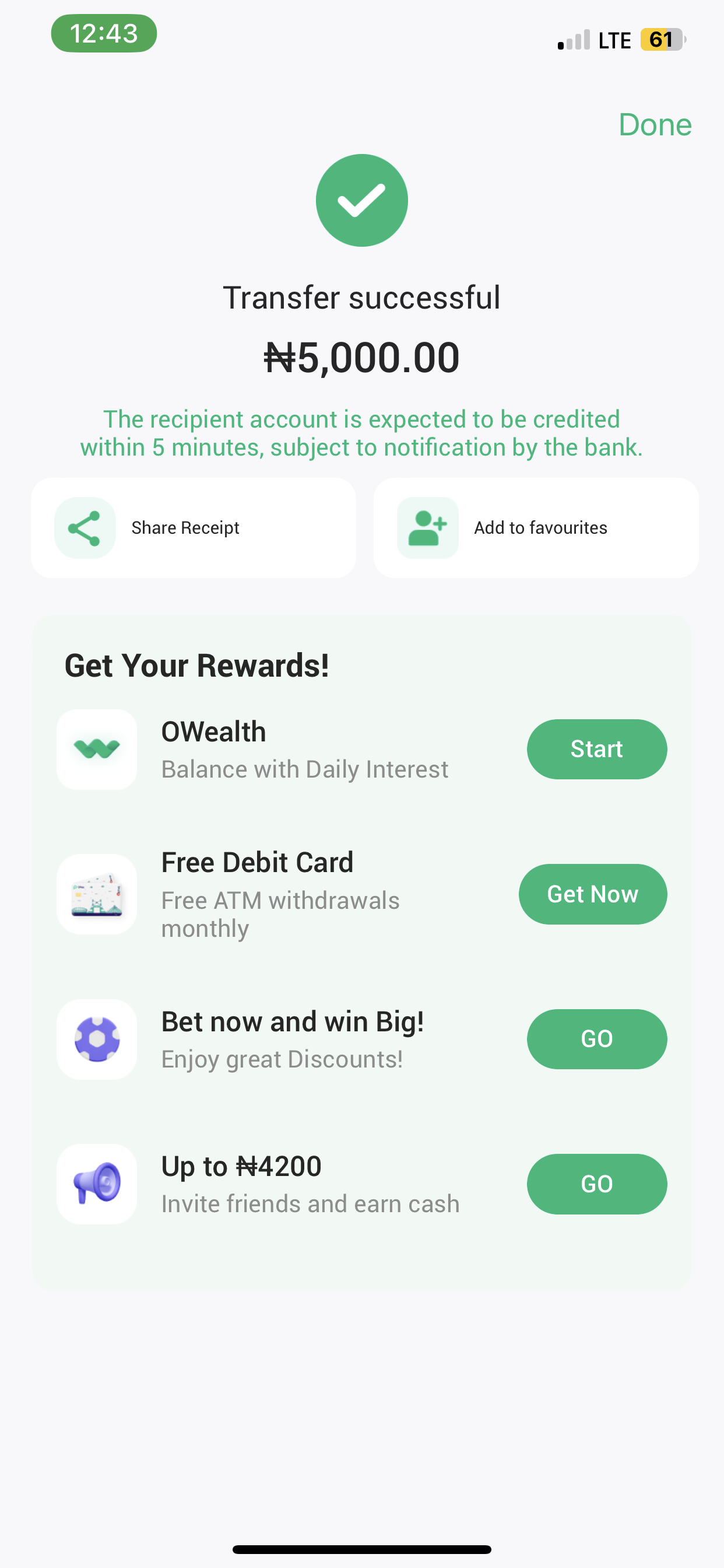Add recipient to favourites
This screenshot has height=1568, width=724.
[x=535, y=528]
